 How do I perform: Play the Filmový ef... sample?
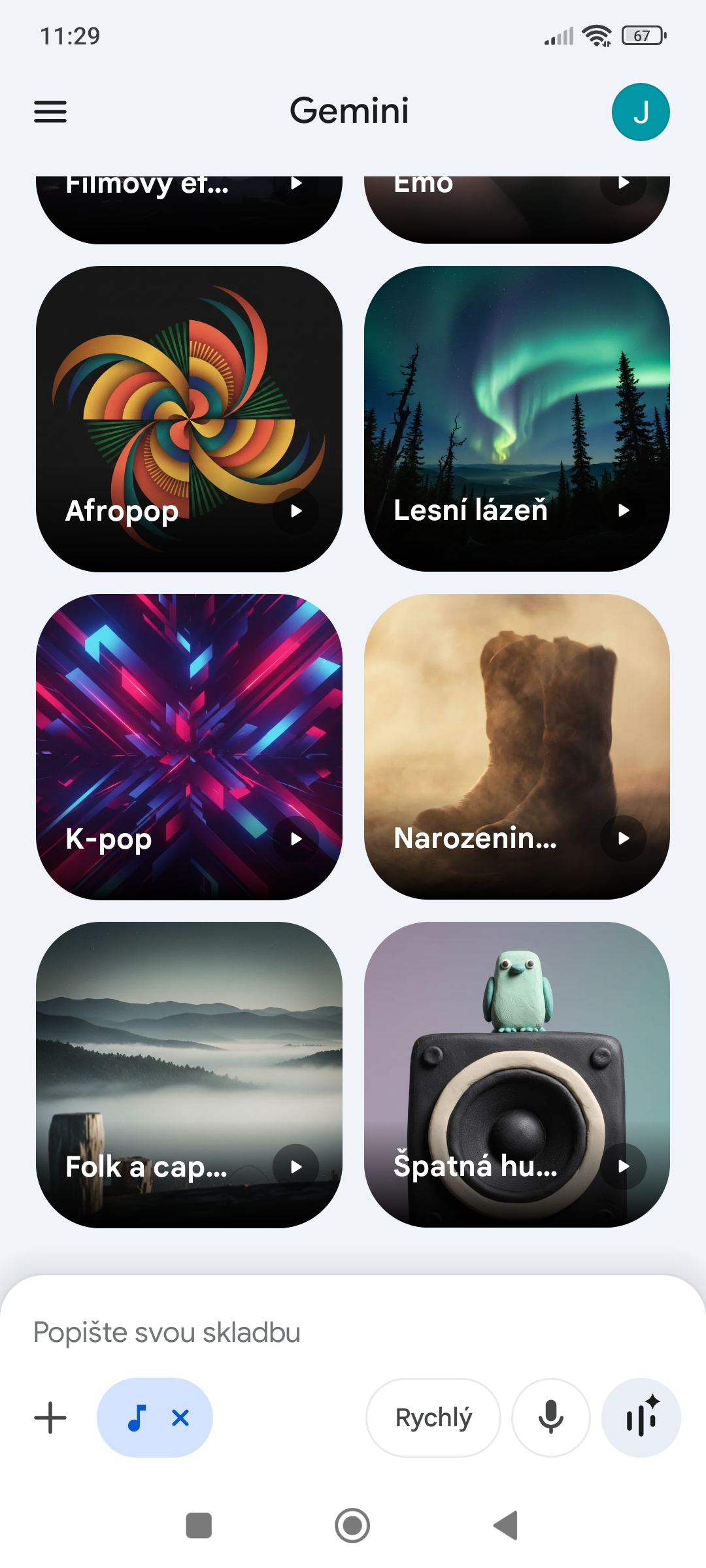(296, 184)
